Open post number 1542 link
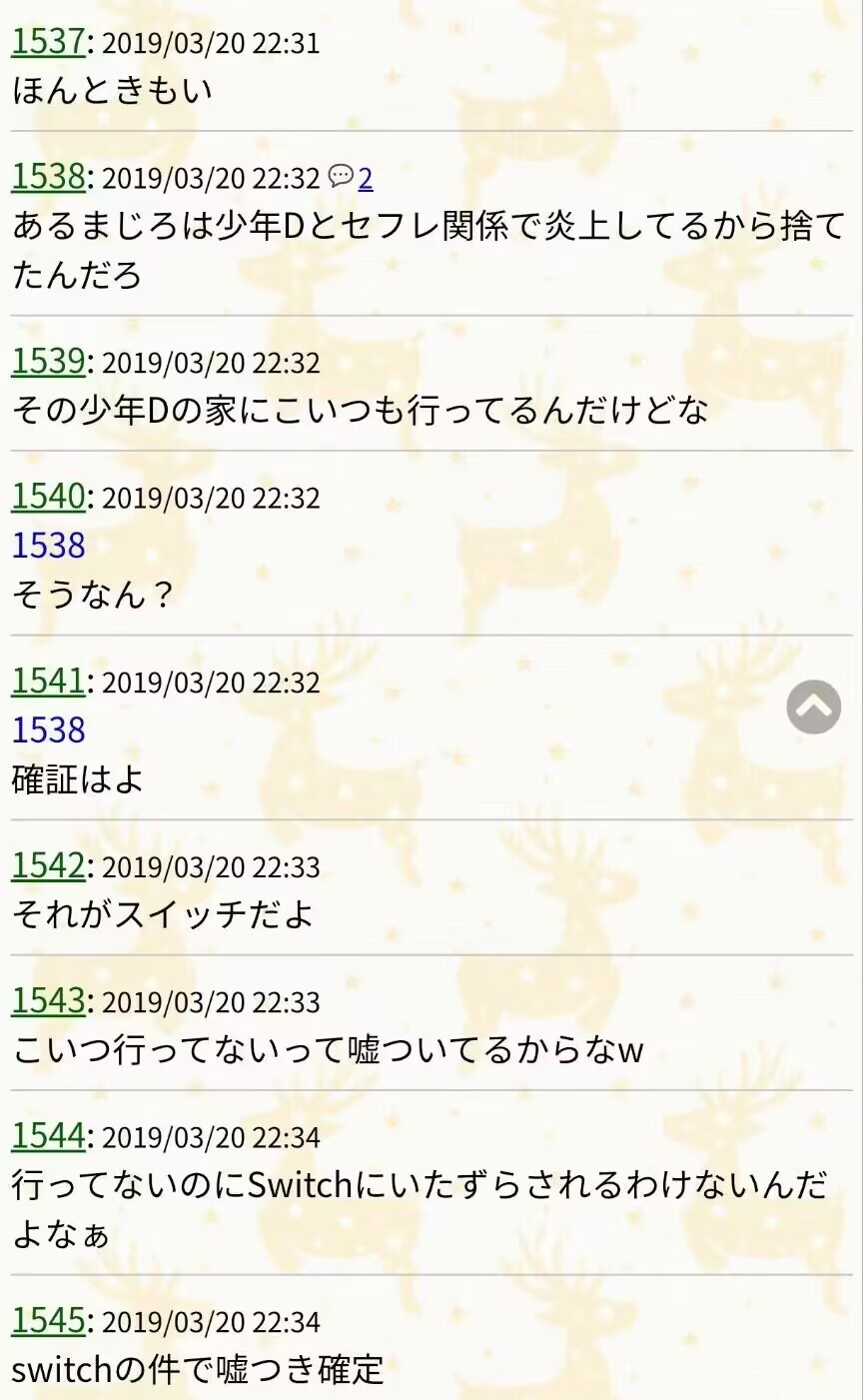The image size is (863, 1400). tap(48, 866)
